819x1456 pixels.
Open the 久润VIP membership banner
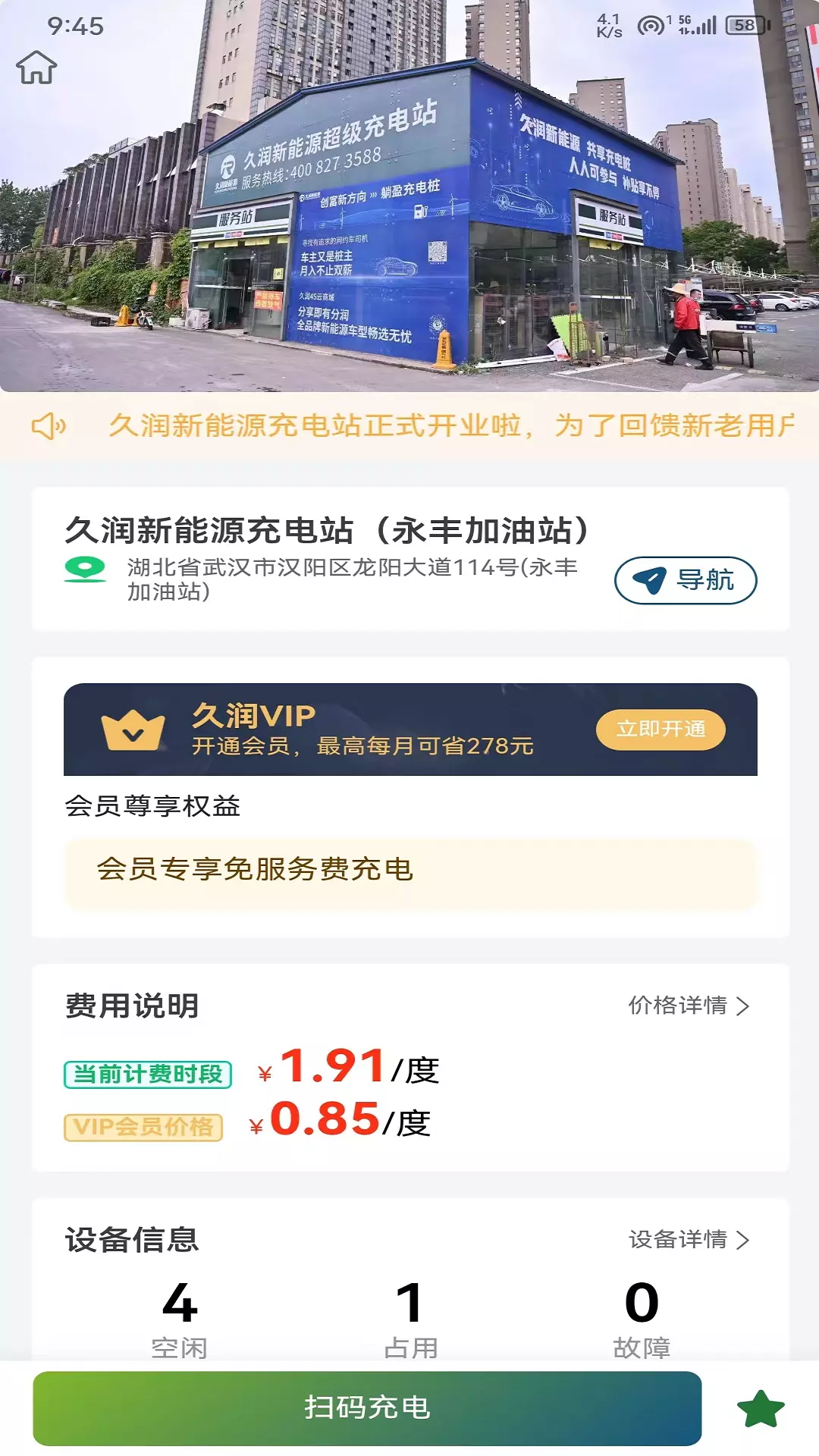(x=410, y=730)
